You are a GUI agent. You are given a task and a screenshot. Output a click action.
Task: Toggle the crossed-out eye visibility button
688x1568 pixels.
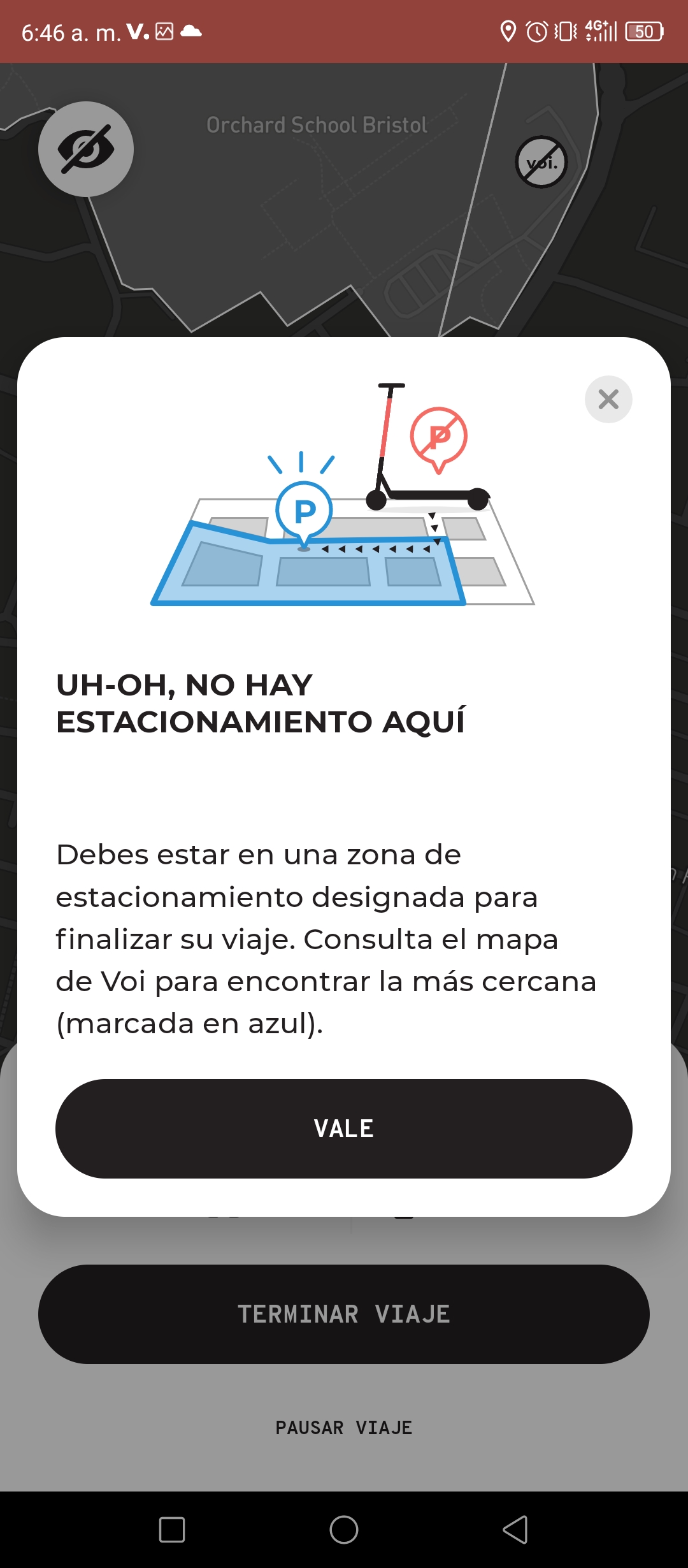(86, 149)
